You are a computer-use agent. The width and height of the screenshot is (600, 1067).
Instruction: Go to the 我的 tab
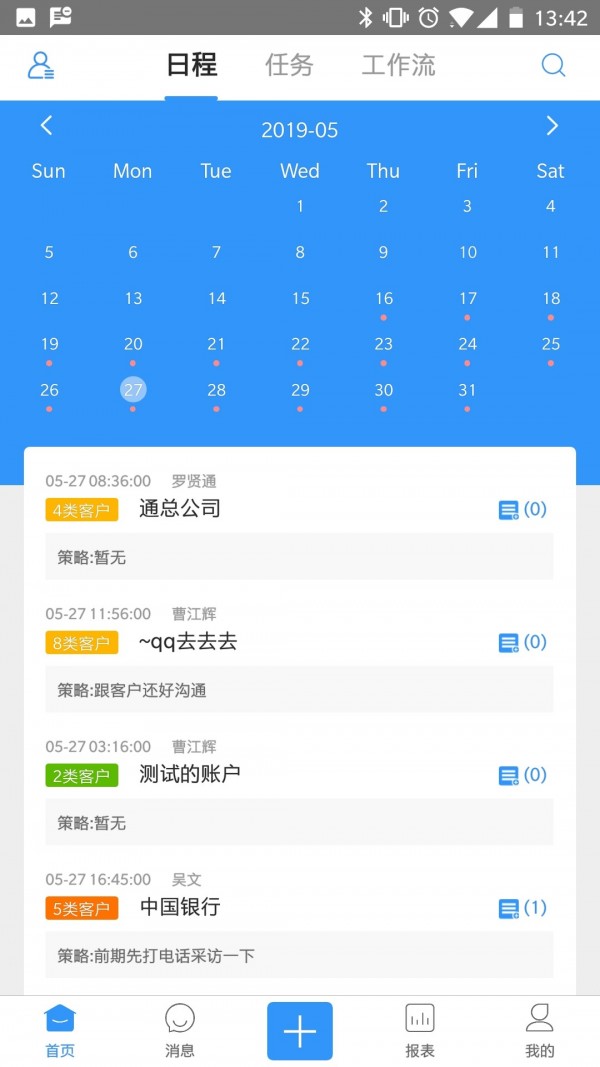[540, 1030]
